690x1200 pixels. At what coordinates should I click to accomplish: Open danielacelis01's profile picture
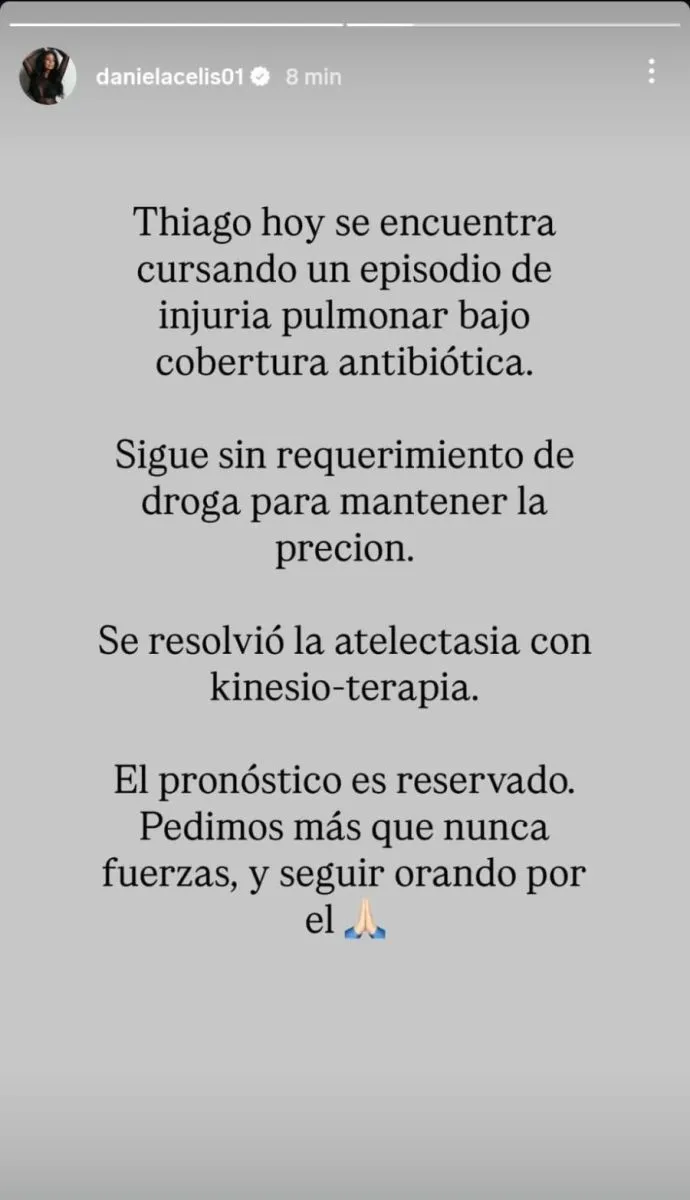(x=48, y=76)
